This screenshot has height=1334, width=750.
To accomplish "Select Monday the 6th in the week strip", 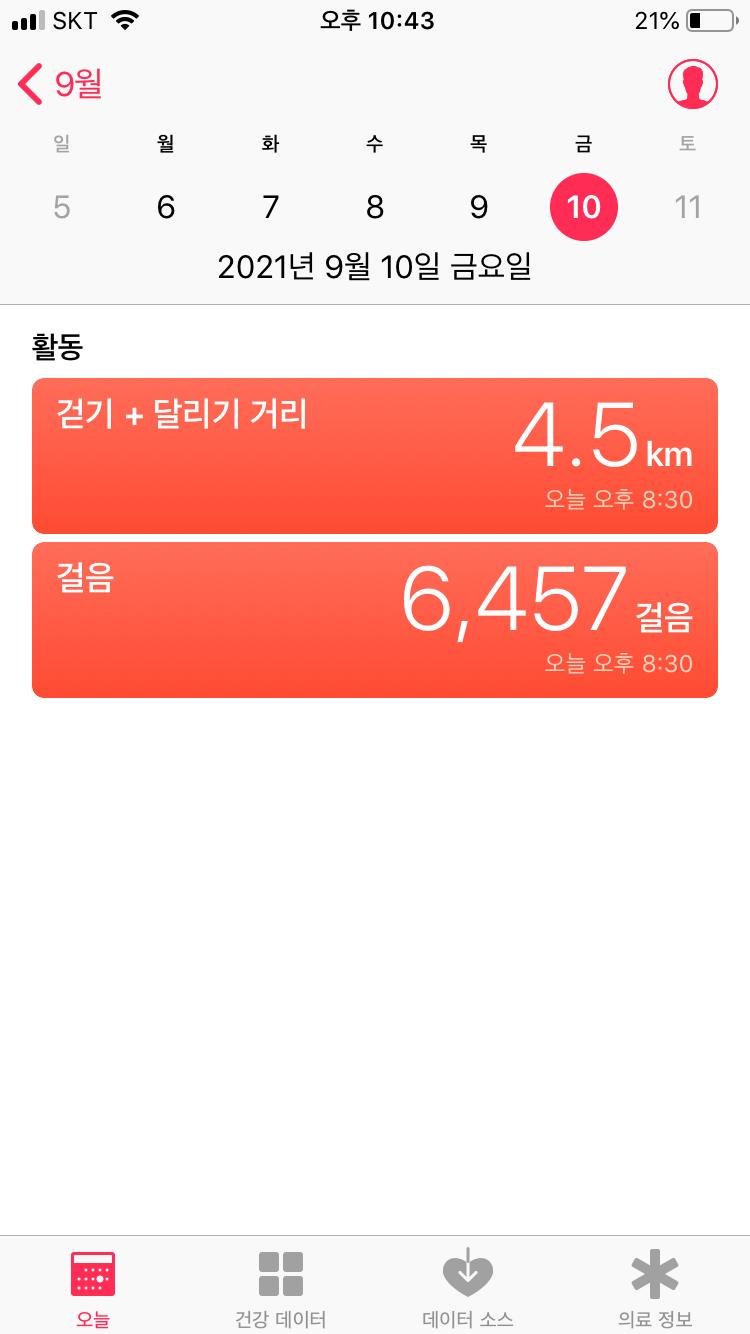I will click(x=166, y=207).
